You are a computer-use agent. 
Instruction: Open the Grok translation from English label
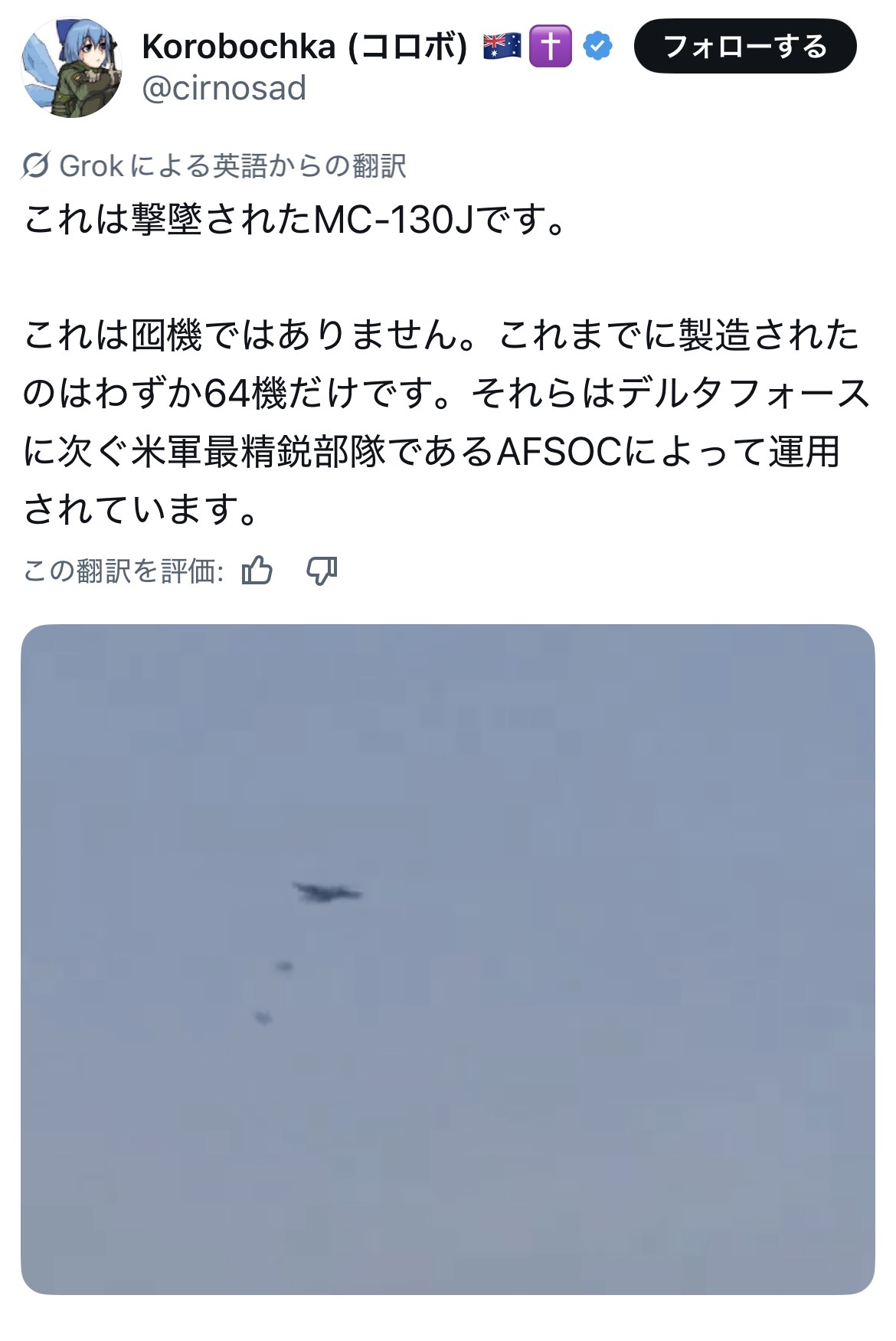(214, 165)
